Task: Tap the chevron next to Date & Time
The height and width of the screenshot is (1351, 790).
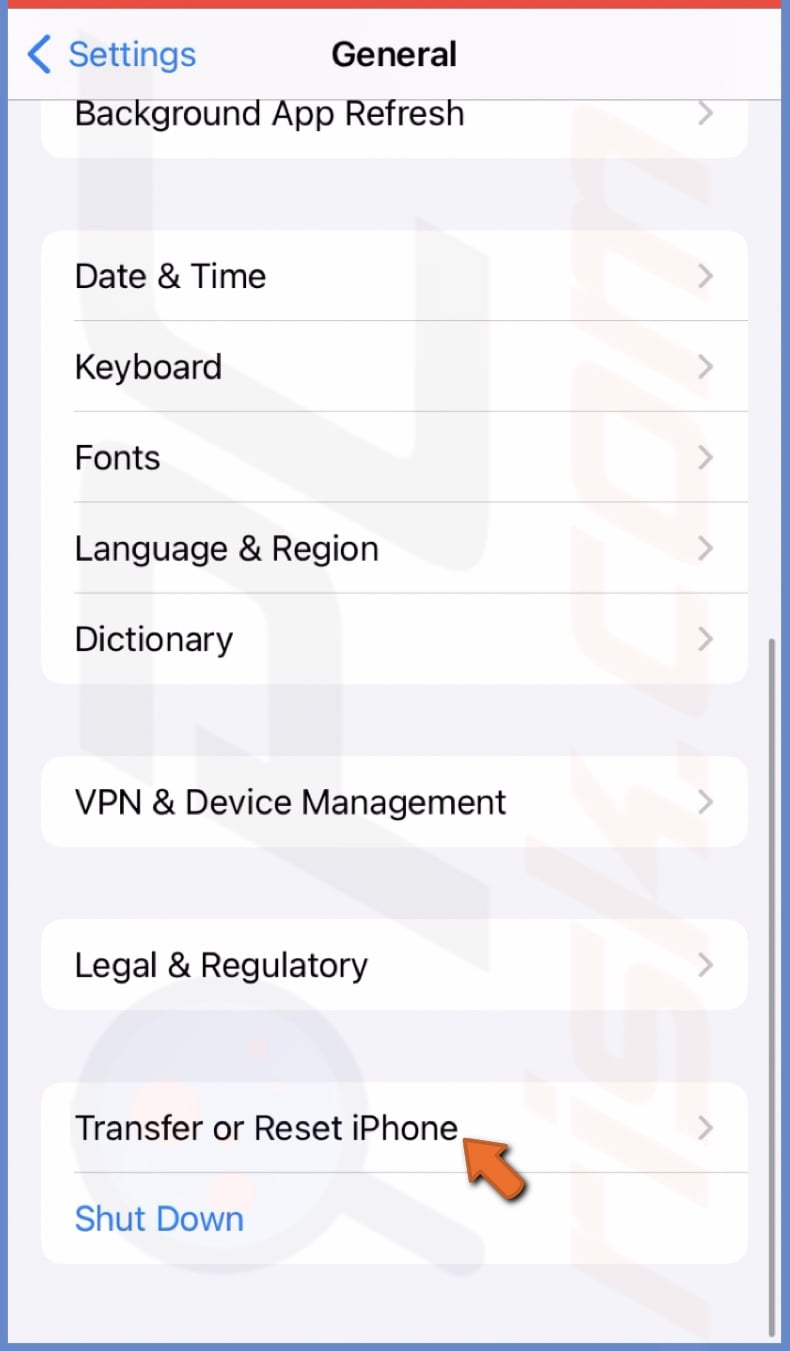Action: (706, 276)
